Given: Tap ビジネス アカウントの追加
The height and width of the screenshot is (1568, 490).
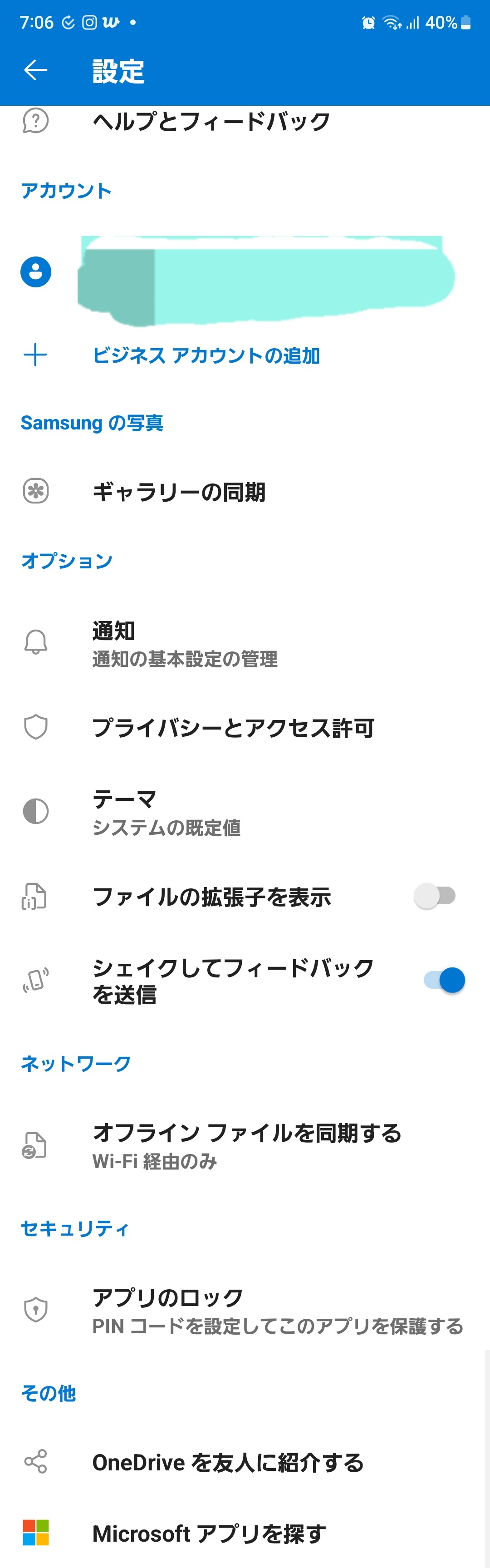Looking at the screenshot, I should (206, 355).
